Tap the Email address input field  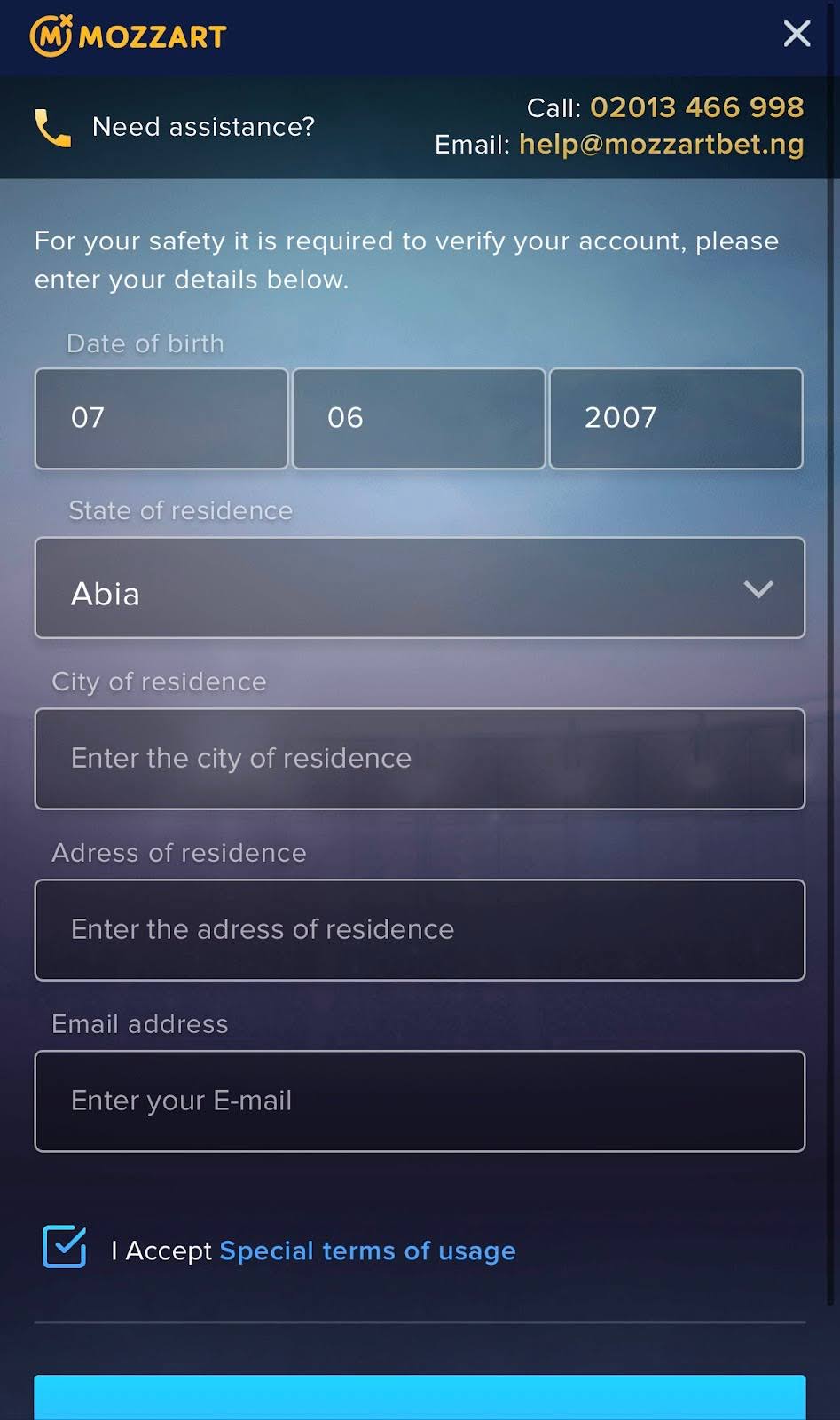[420, 1101]
